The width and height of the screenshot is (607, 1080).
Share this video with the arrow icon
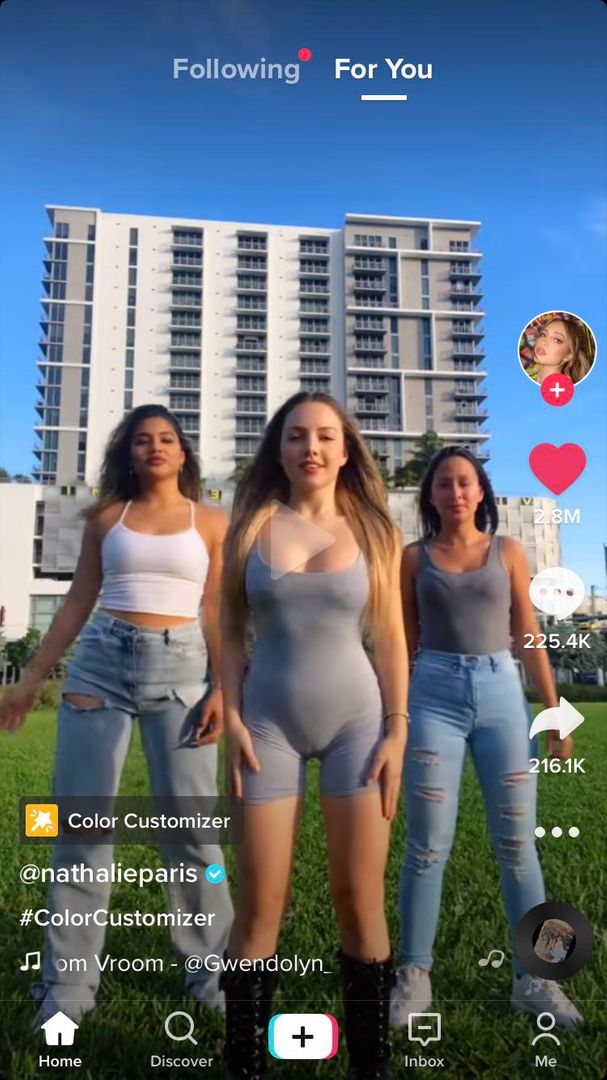[x=557, y=720]
